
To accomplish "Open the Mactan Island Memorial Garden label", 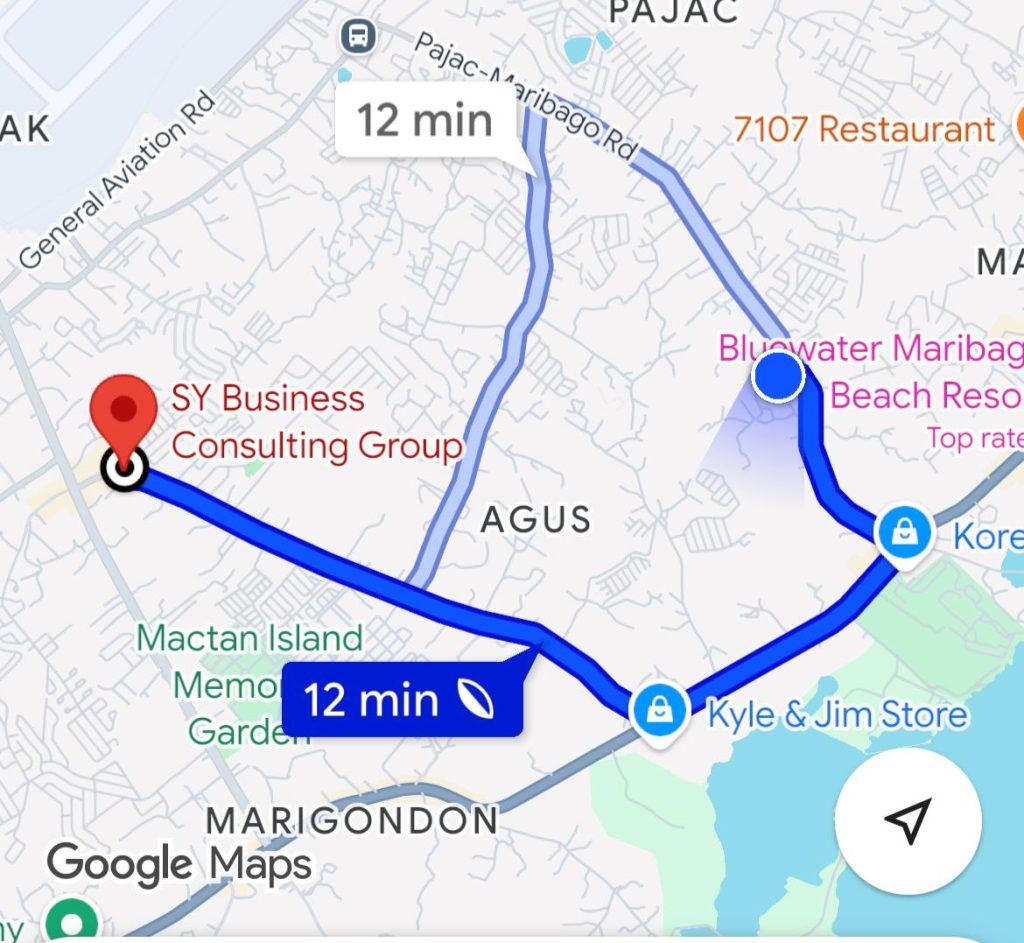I will pyautogui.click(x=250, y=684).
